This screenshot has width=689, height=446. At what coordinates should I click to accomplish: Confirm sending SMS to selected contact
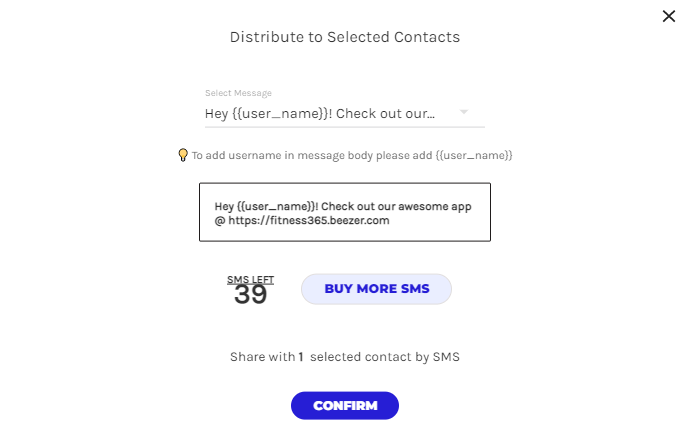pos(345,405)
